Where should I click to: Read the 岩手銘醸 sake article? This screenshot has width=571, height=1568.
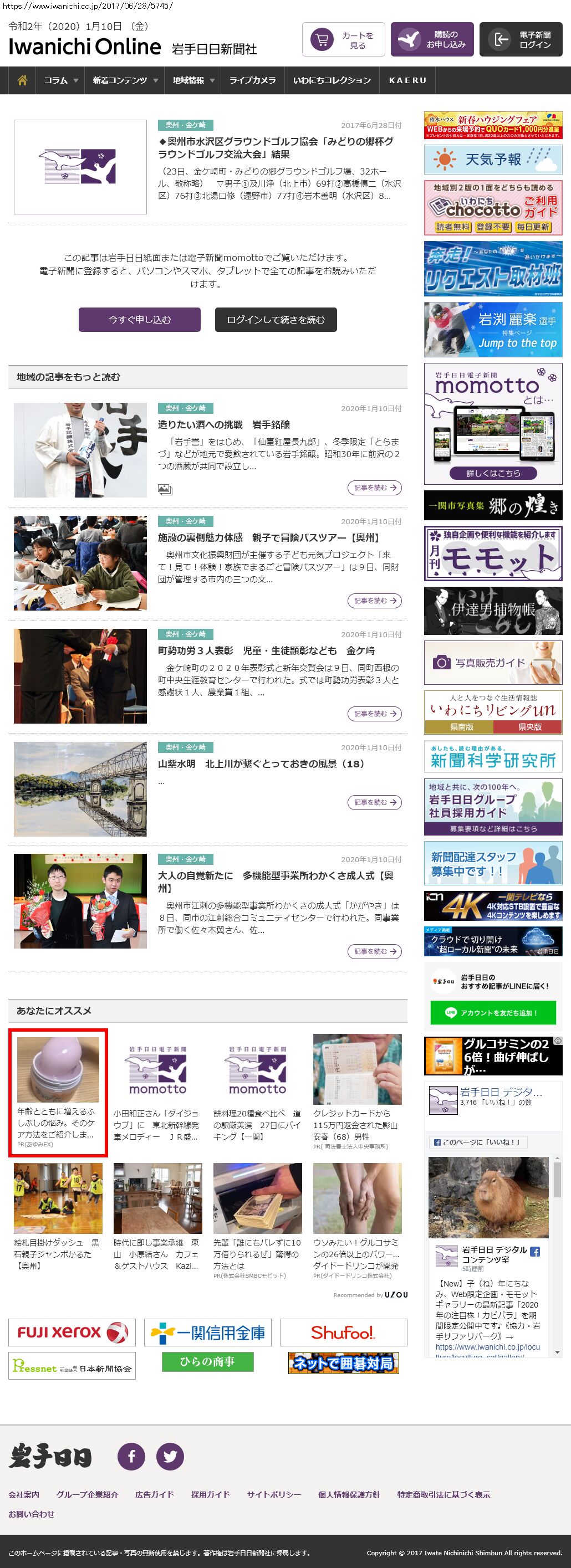pyautogui.click(x=223, y=425)
